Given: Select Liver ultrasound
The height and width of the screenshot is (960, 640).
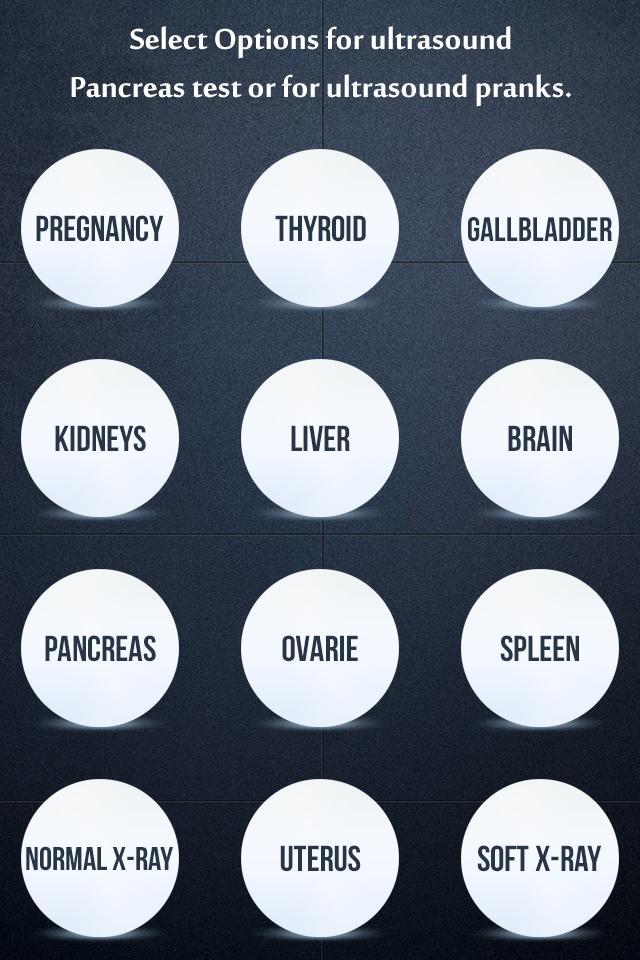Looking at the screenshot, I should click(320, 438).
